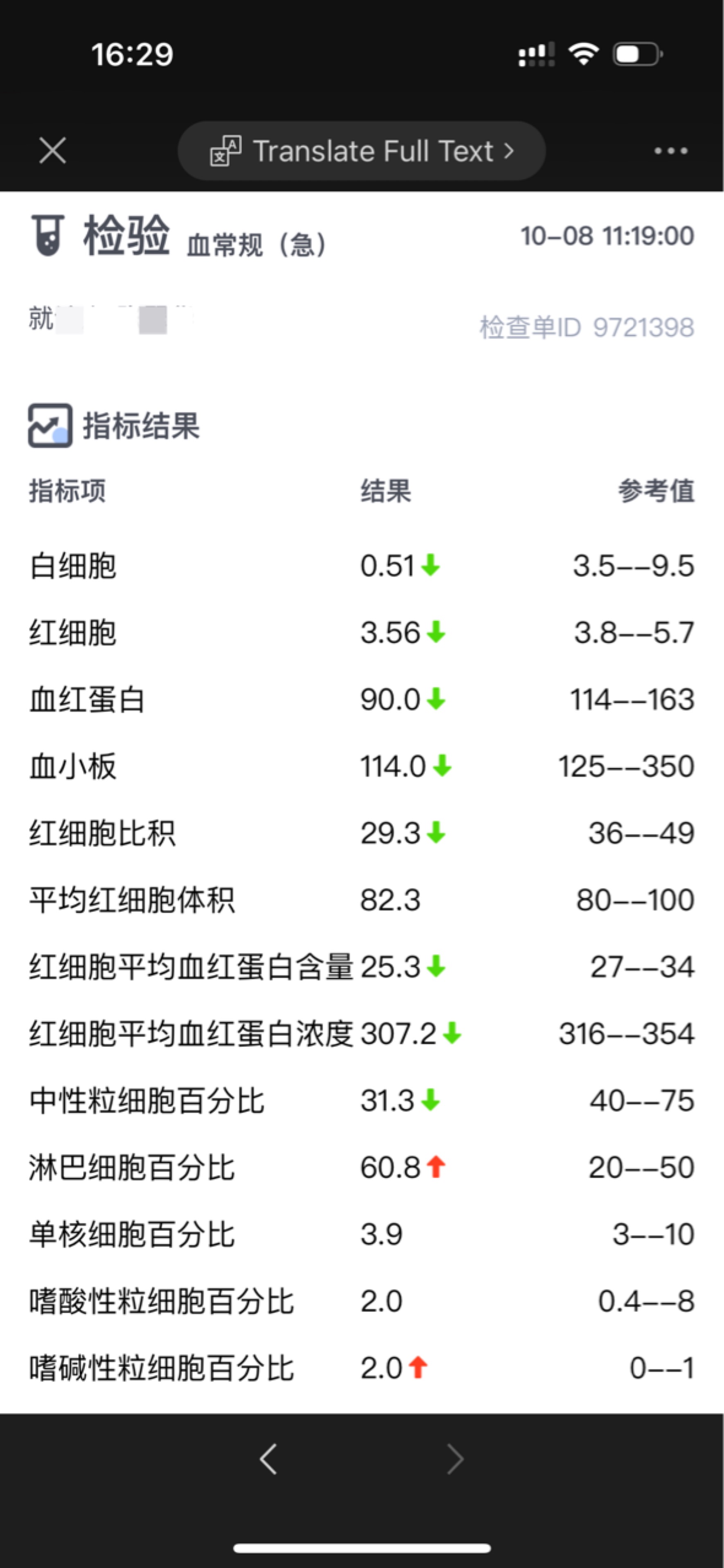
Task: Close the page with the X icon
Action: point(52,151)
